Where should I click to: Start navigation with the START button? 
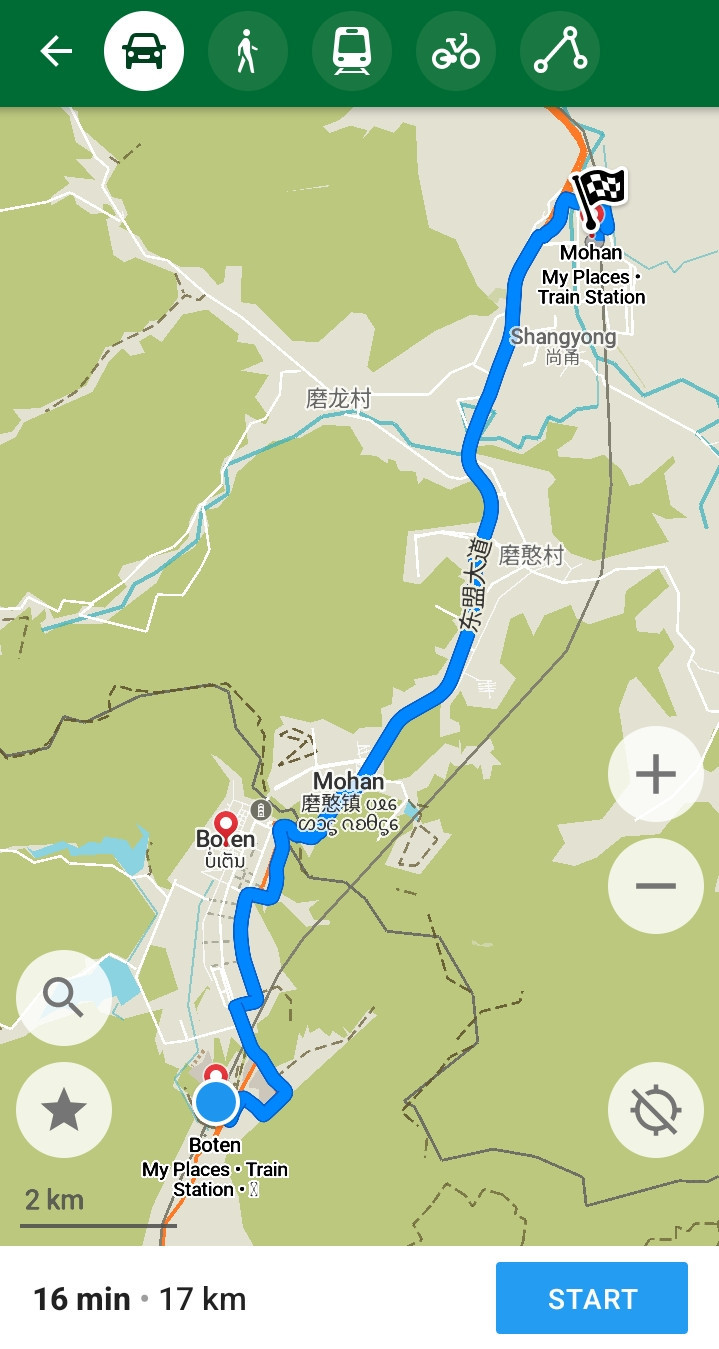click(592, 1298)
